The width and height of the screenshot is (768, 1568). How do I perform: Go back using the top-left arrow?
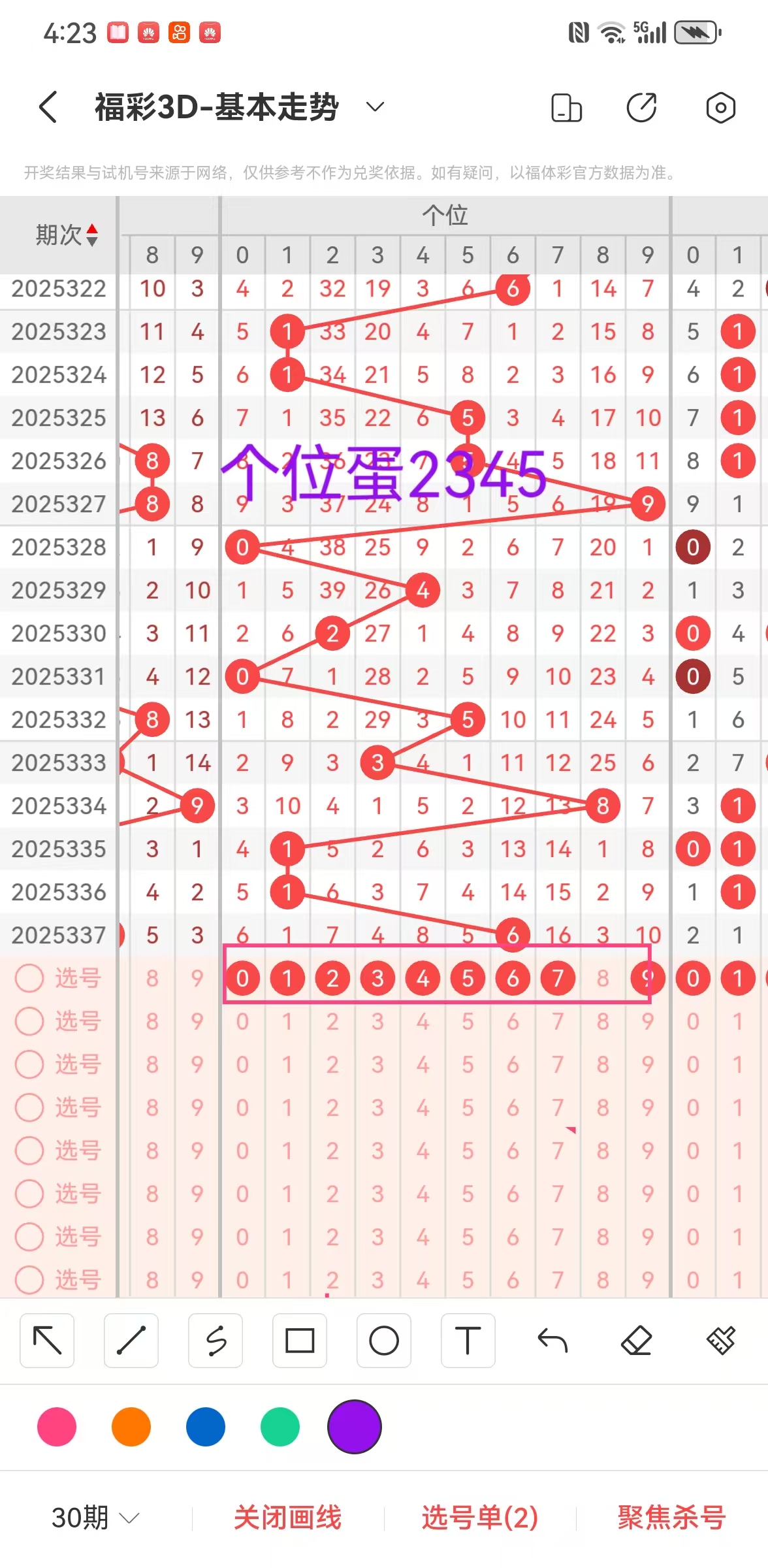tap(48, 107)
